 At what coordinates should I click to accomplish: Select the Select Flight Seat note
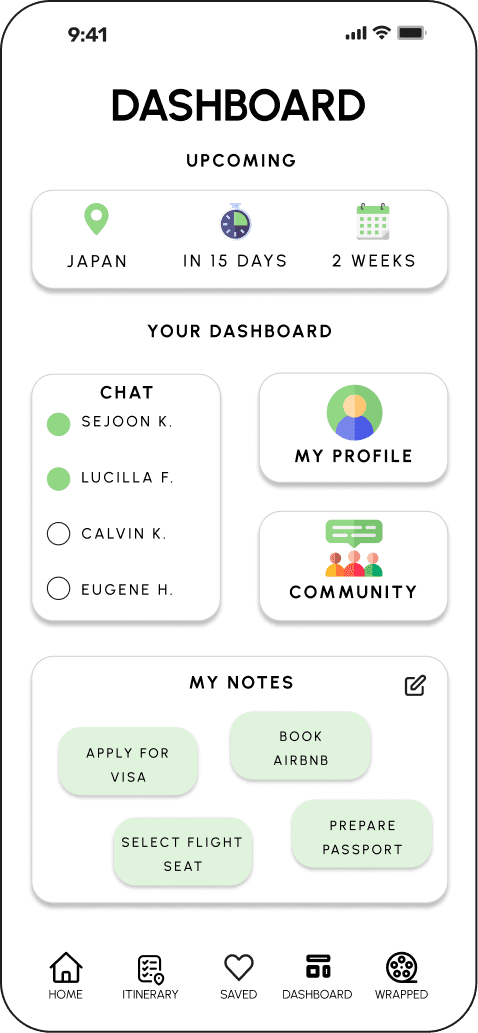click(x=182, y=851)
